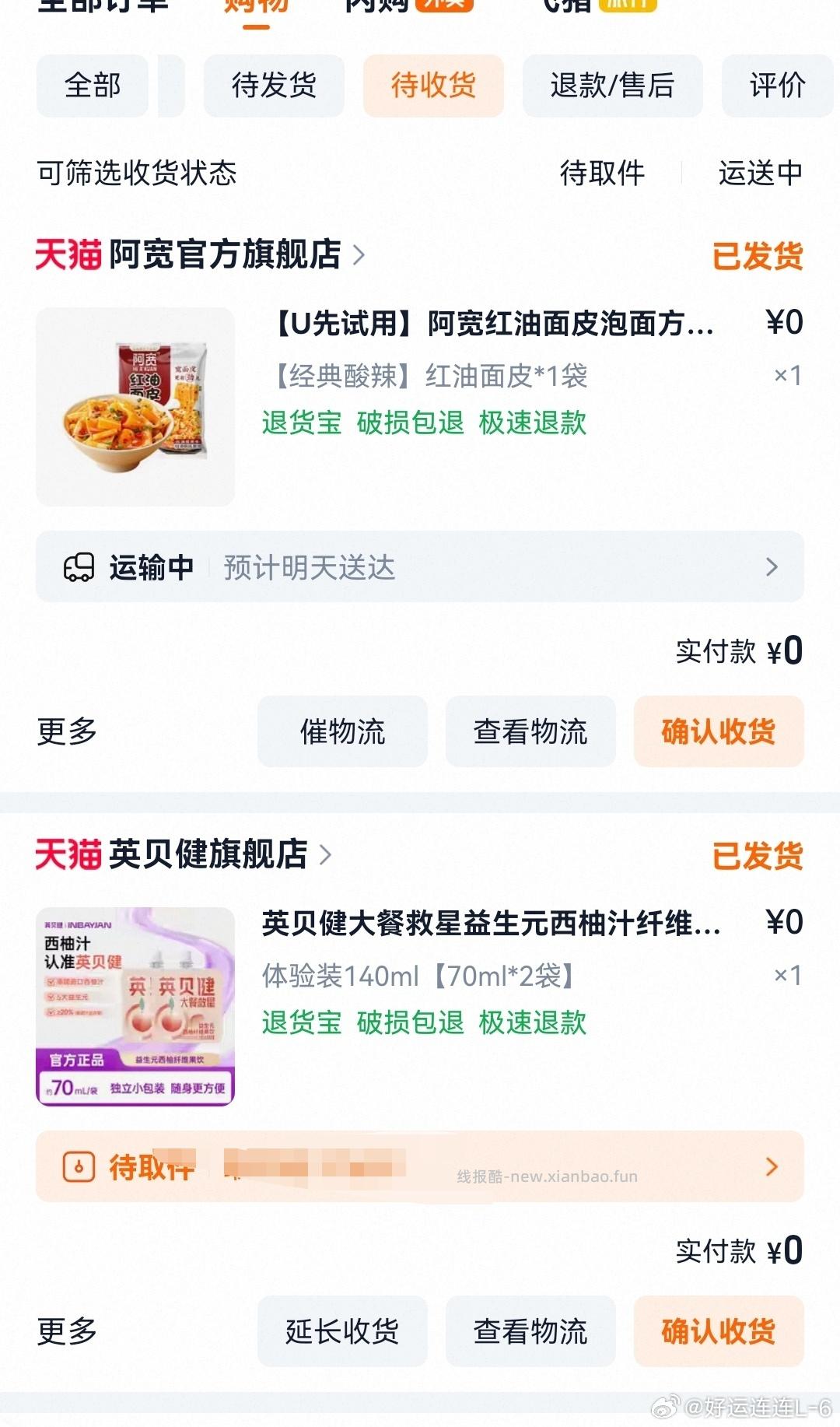Tap the 延长收货 button
This screenshot has width=840, height=1427.
coord(342,1331)
